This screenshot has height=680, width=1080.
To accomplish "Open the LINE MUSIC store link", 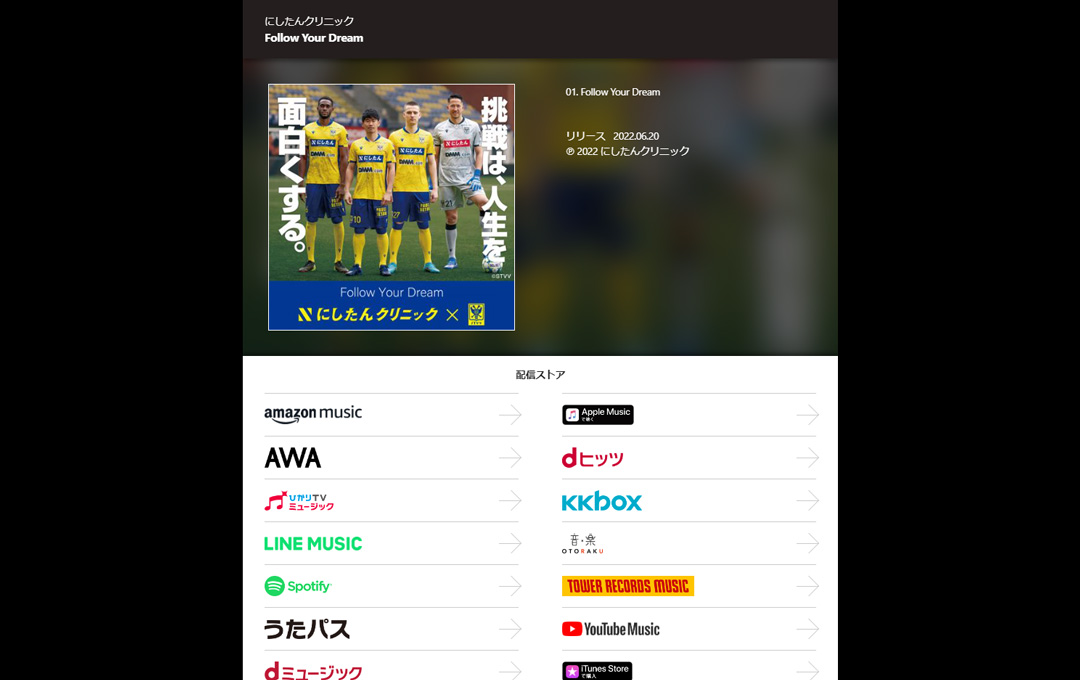I will pos(313,544).
